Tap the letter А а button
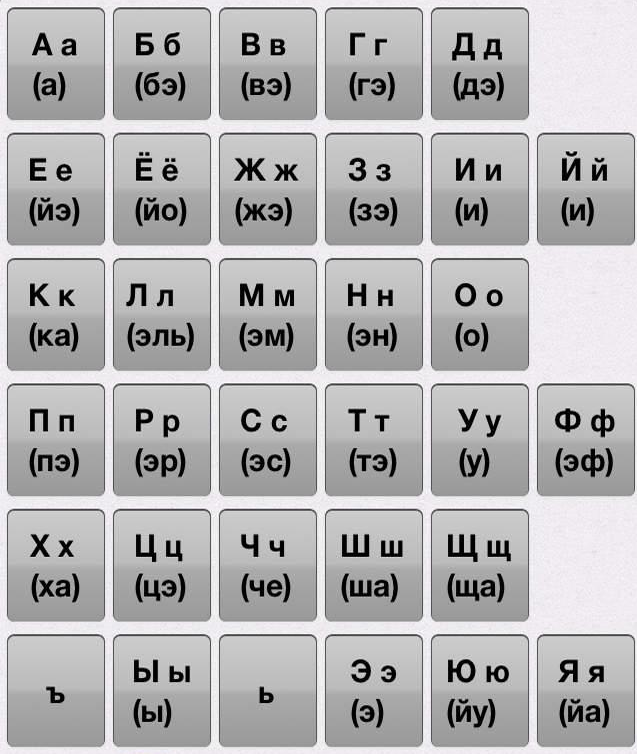The image size is (637, 754). pos(55,64)
